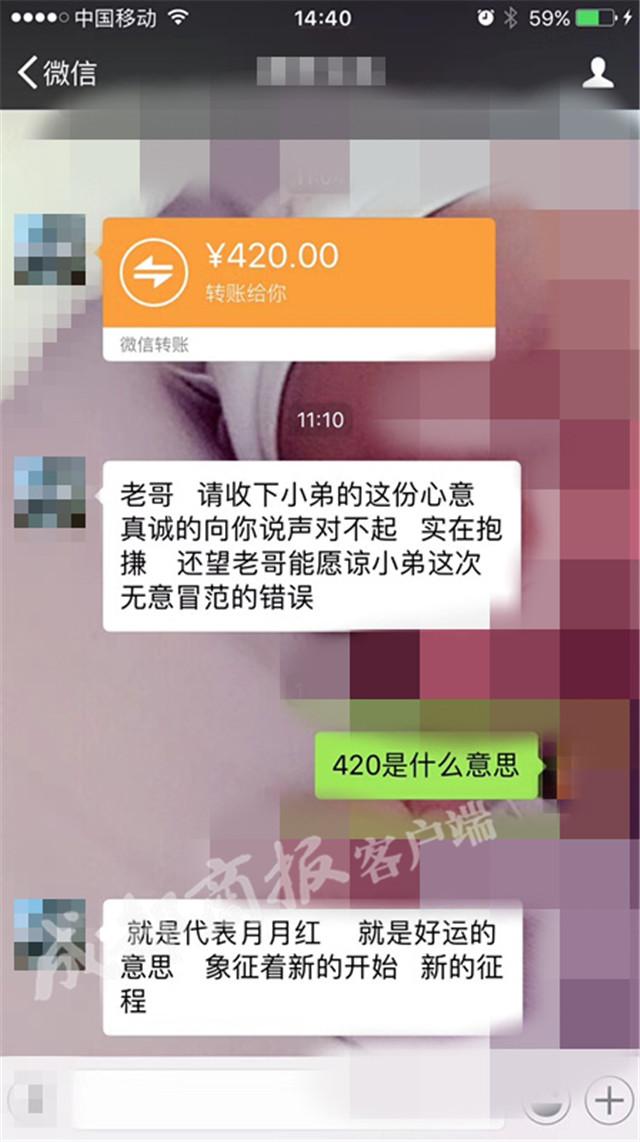The image size is (640, 1142).
Task: Open chat details via the person icon
Action: click(x=597, y=73)
